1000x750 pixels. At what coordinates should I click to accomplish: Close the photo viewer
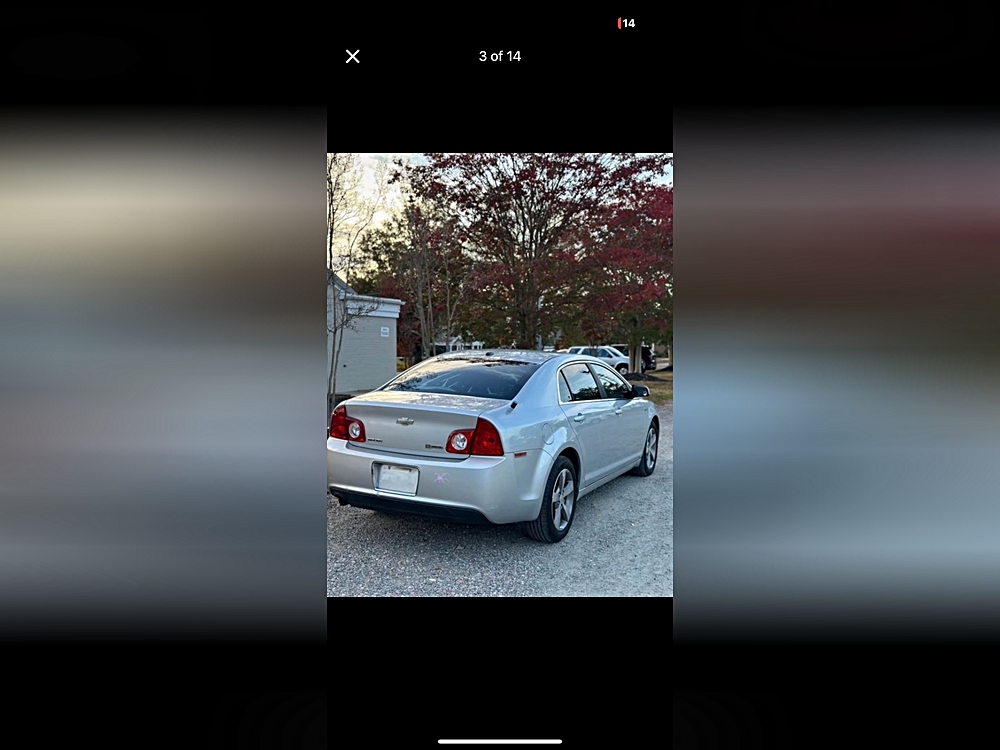coord(352,57)
